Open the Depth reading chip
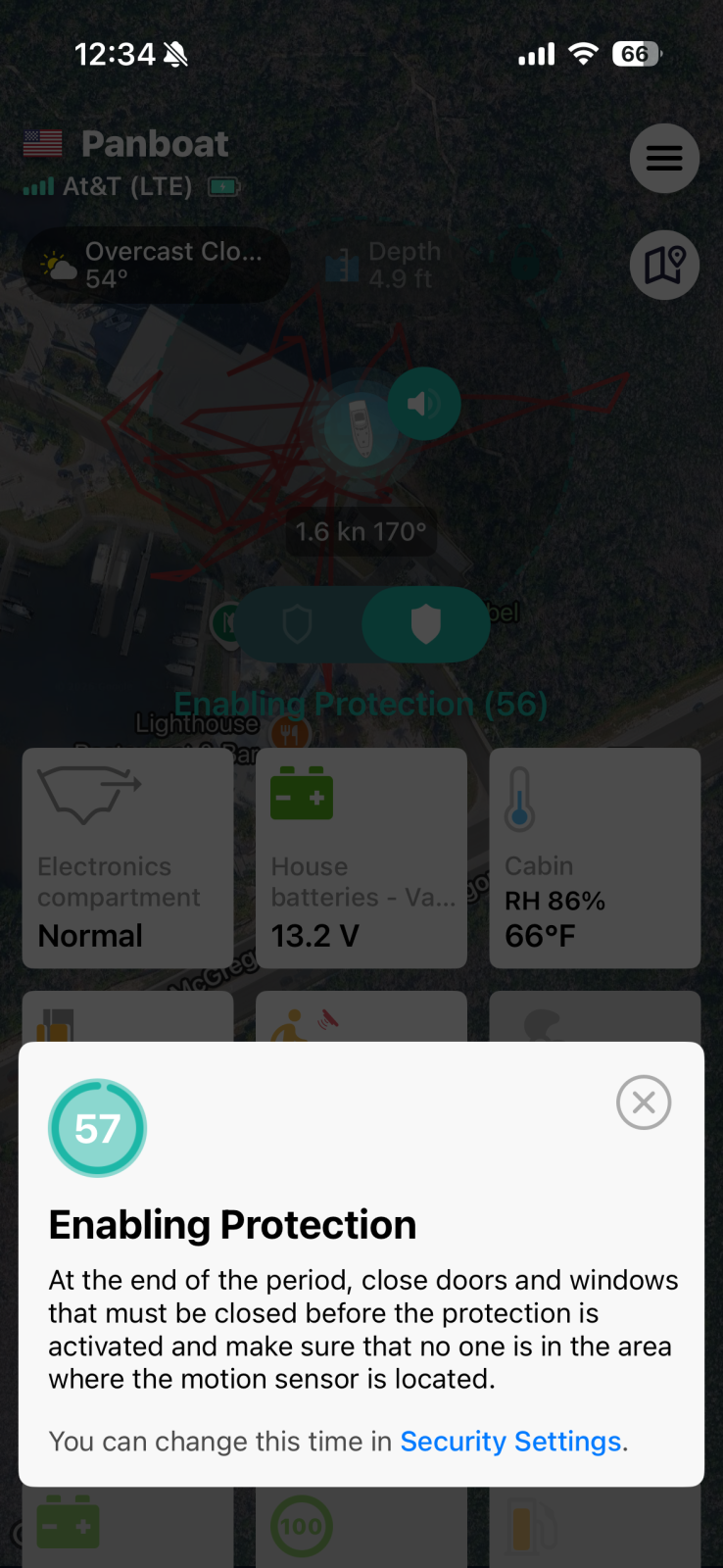This screenshot has height=1568, width=723. 387,265
